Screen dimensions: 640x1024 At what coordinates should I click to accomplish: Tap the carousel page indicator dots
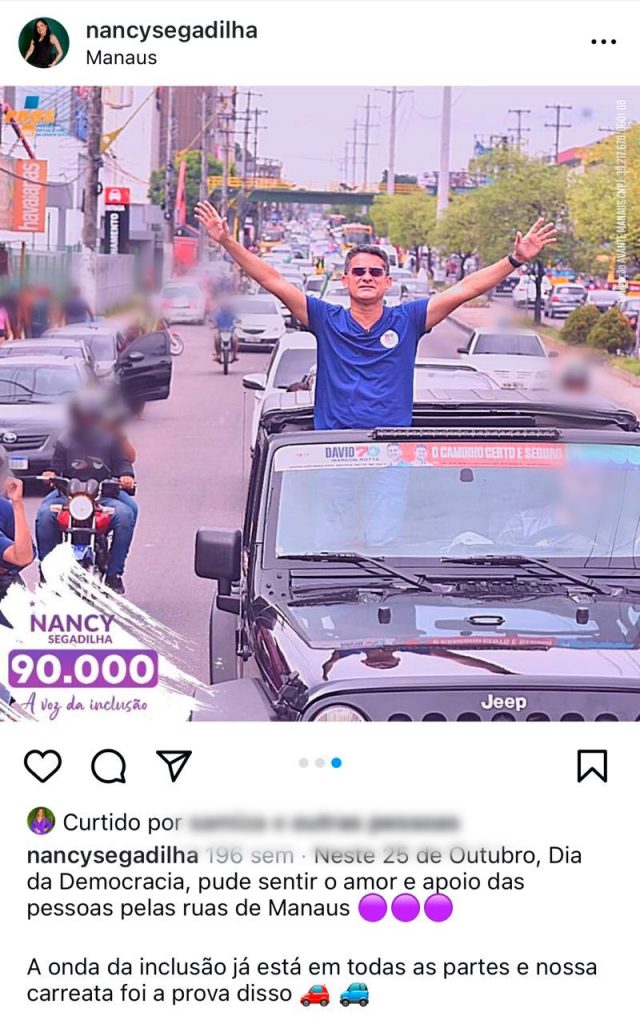point(320,763)
